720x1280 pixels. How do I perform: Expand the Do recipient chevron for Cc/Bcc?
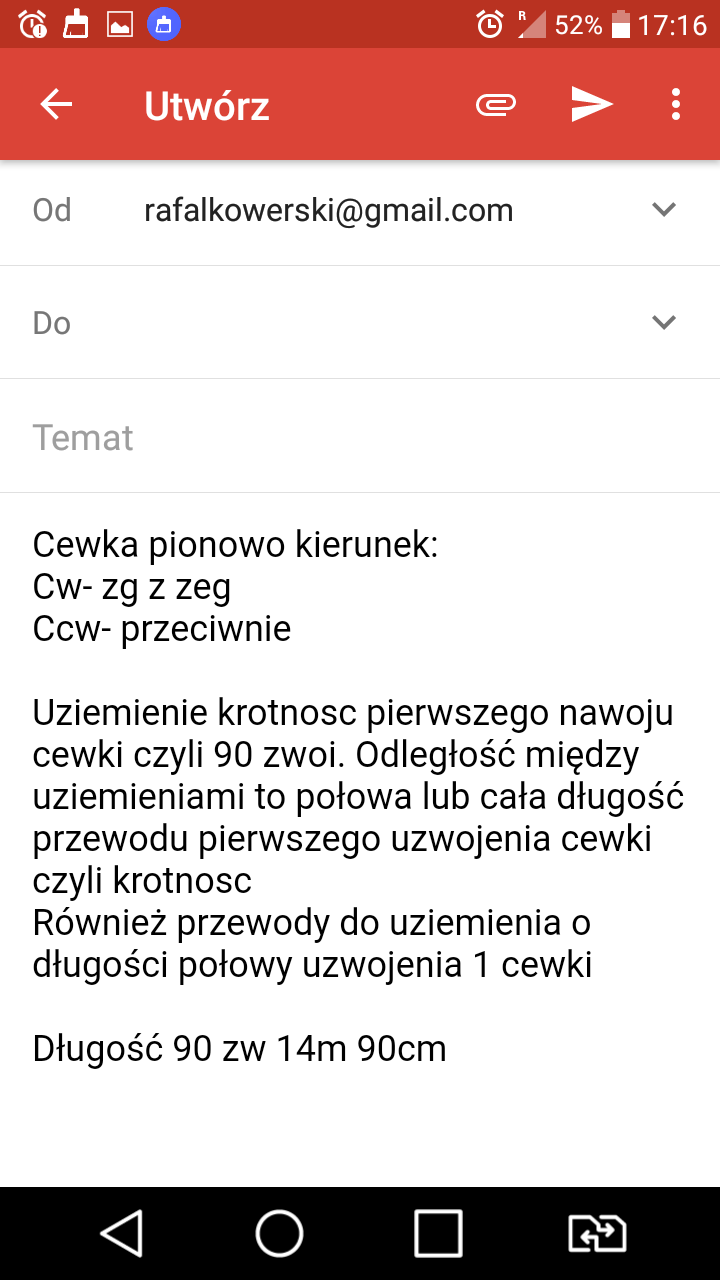coord(664,322)
